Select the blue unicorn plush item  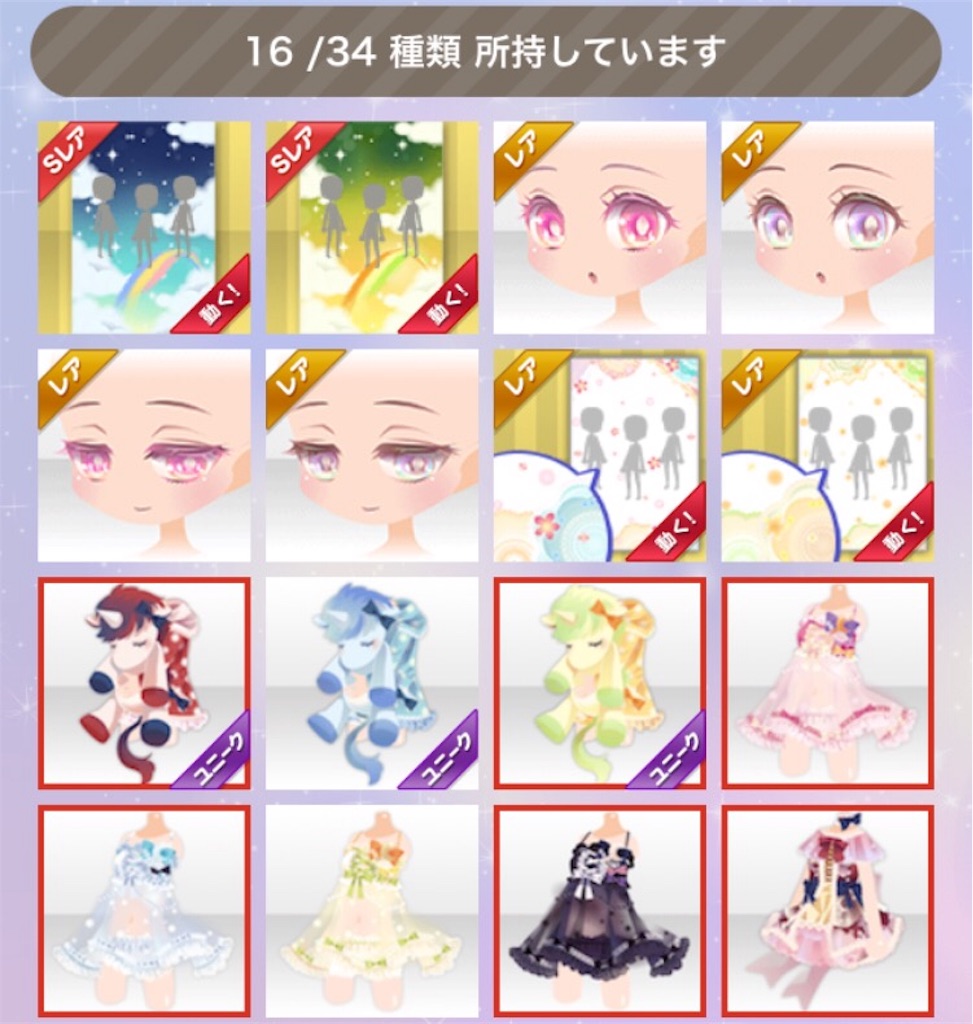tap(372, 683)
